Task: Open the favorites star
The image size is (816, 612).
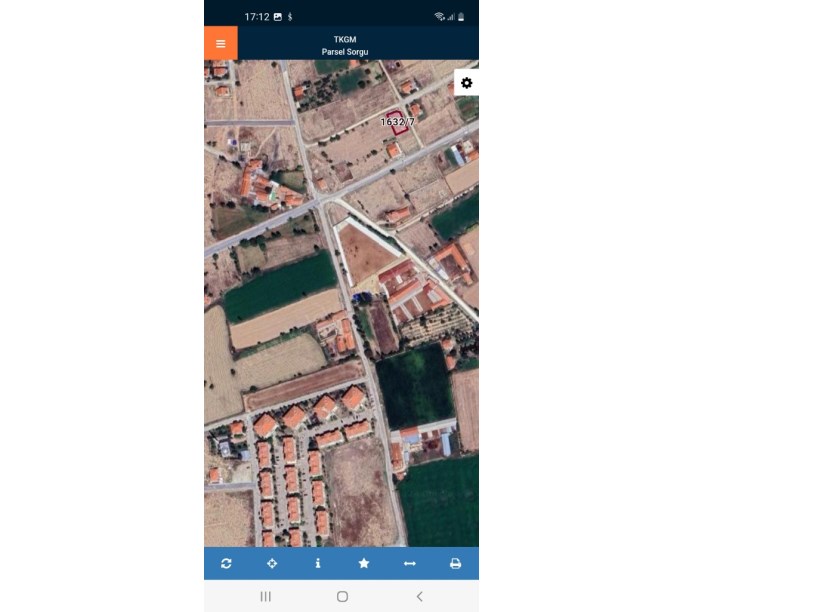Action: pyautogui.click(x=364, y=564)
